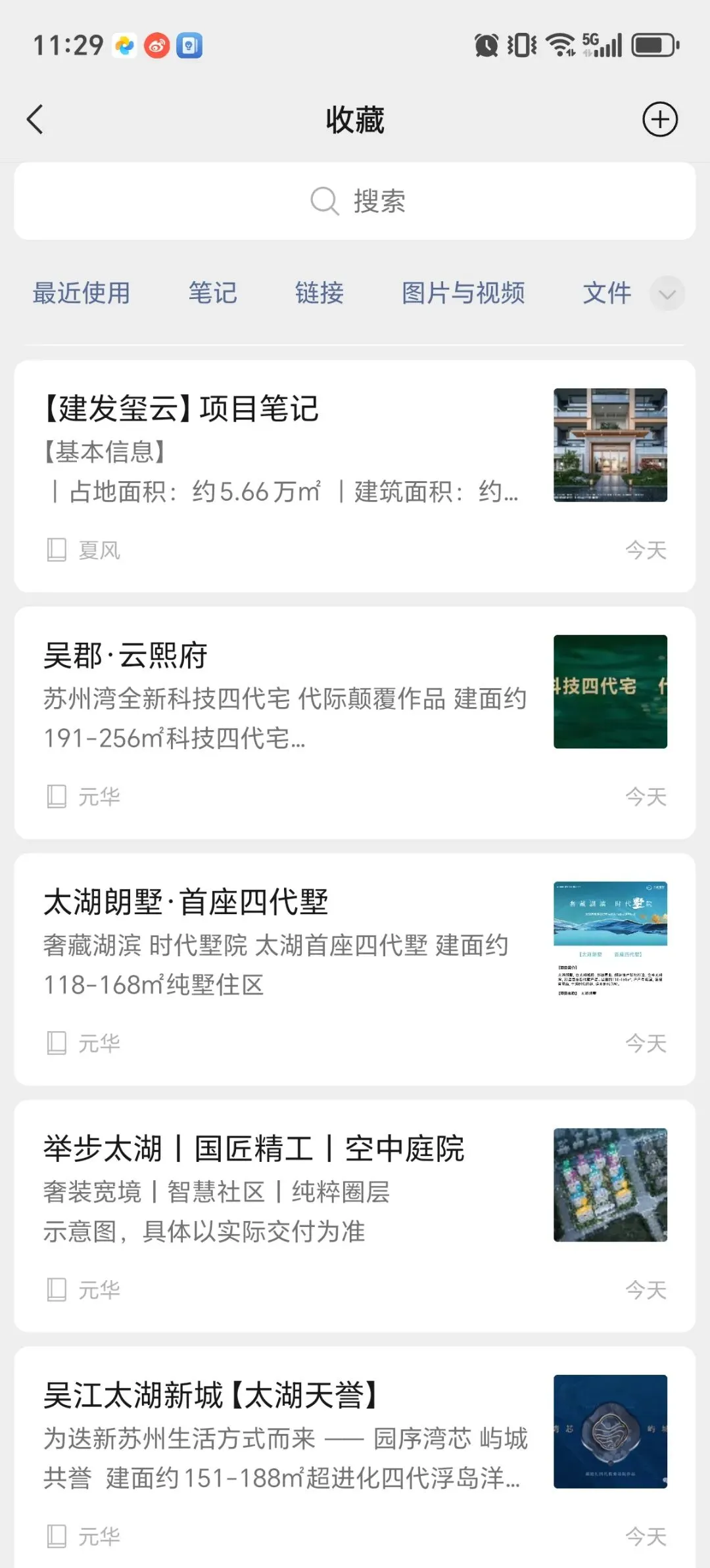Filter by 图片与视频
Image resolution: width=710 pixels, height=1568 pixels.
tap(463, 293)
